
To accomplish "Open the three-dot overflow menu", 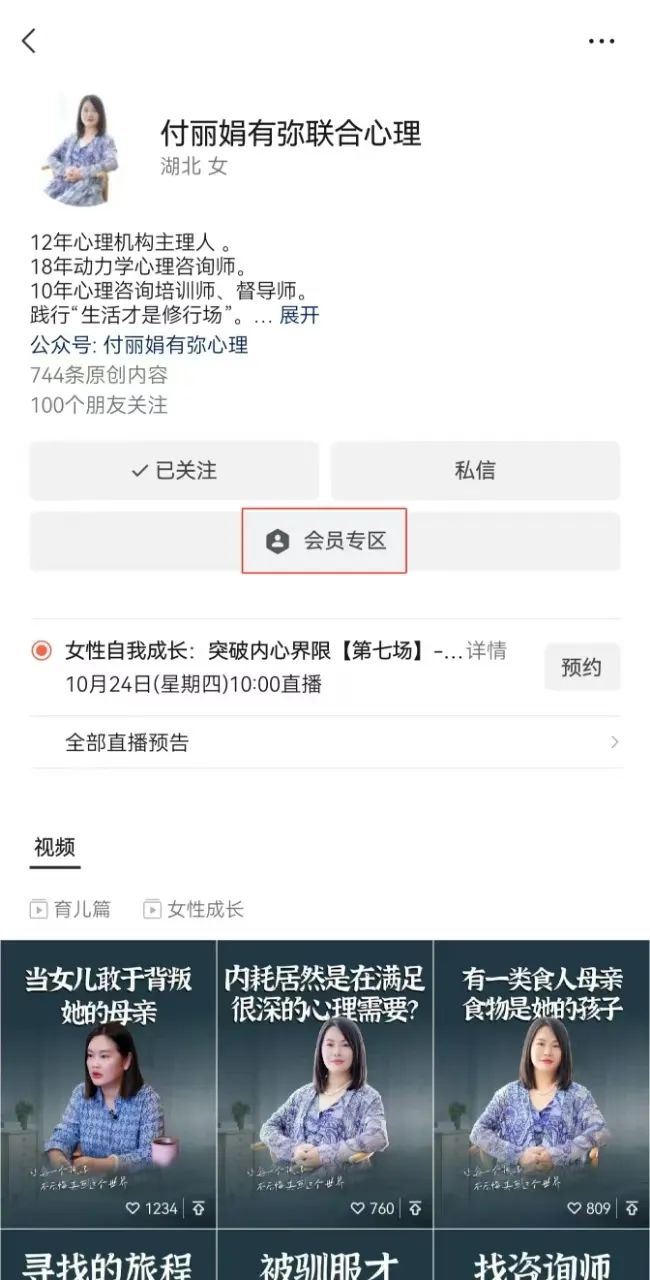I will (601, 41).
